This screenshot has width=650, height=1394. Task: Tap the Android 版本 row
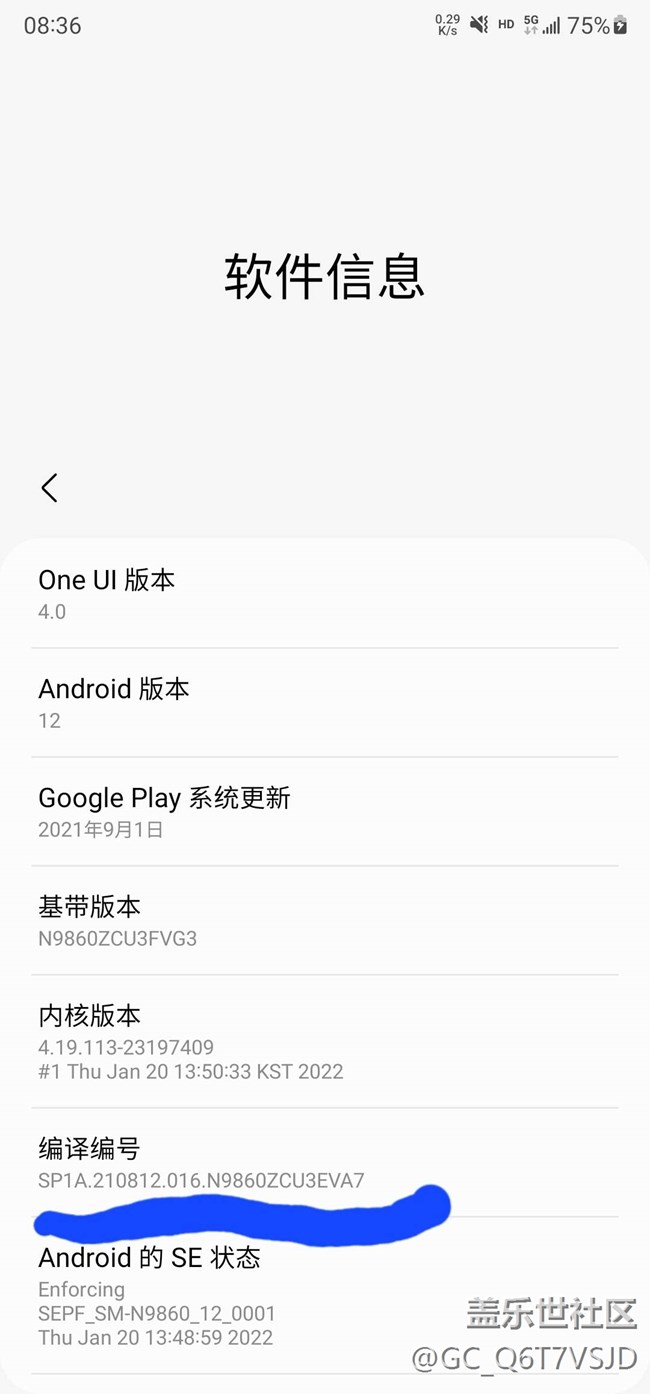coord(324,703)
